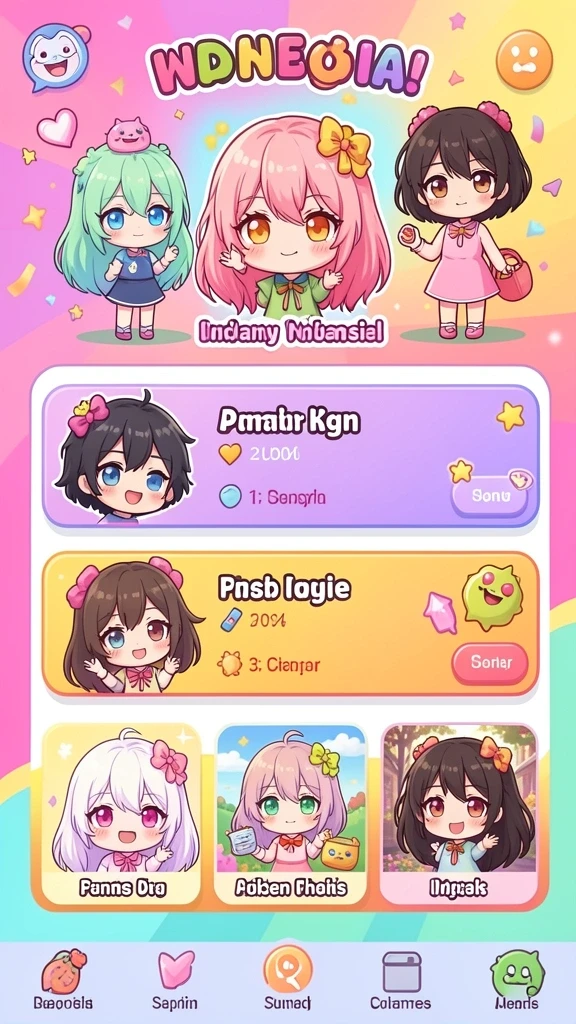Tap the purple Sonu button
Screen dimensions: 576x1024
click(x=489, y=496)
